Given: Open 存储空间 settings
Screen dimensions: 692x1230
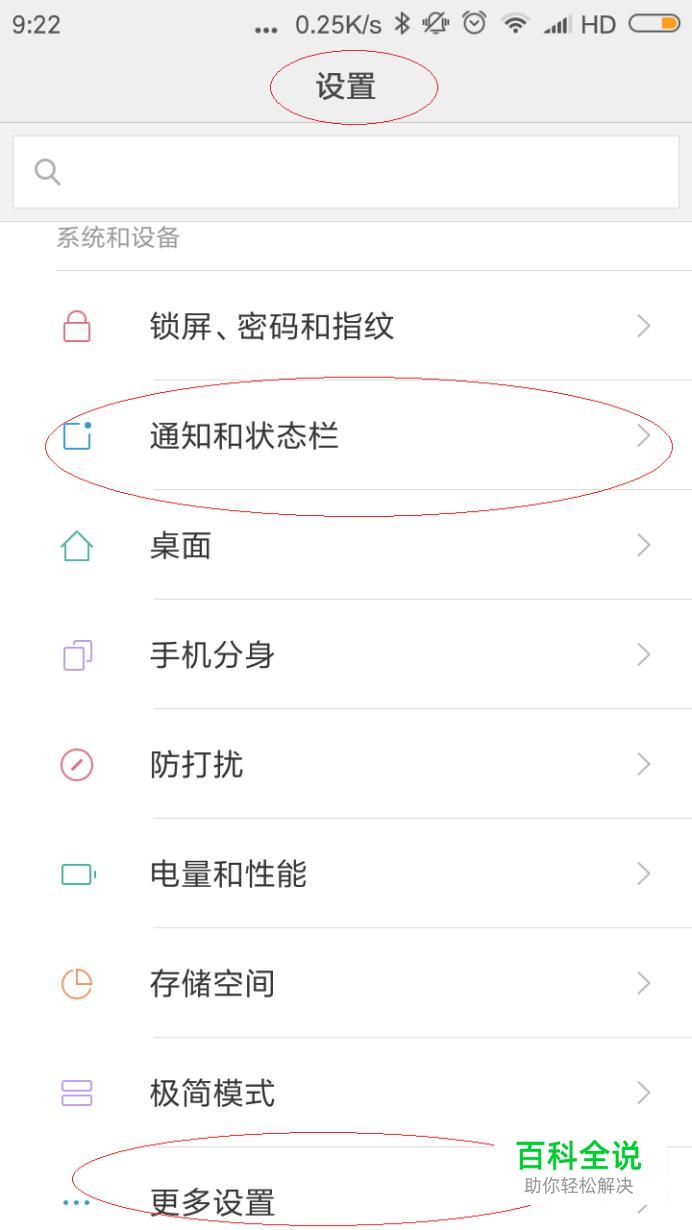Looking at the screenshot, I should pyautogui.click(x=346, y=983).
